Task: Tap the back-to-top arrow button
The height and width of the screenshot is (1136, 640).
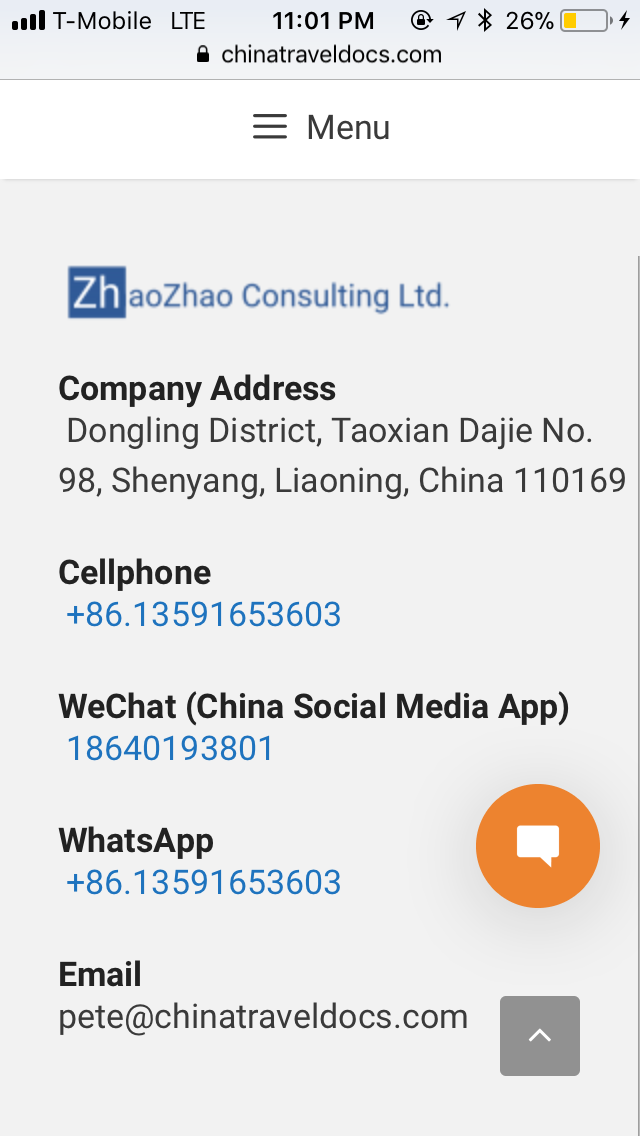Action: 540,1036
